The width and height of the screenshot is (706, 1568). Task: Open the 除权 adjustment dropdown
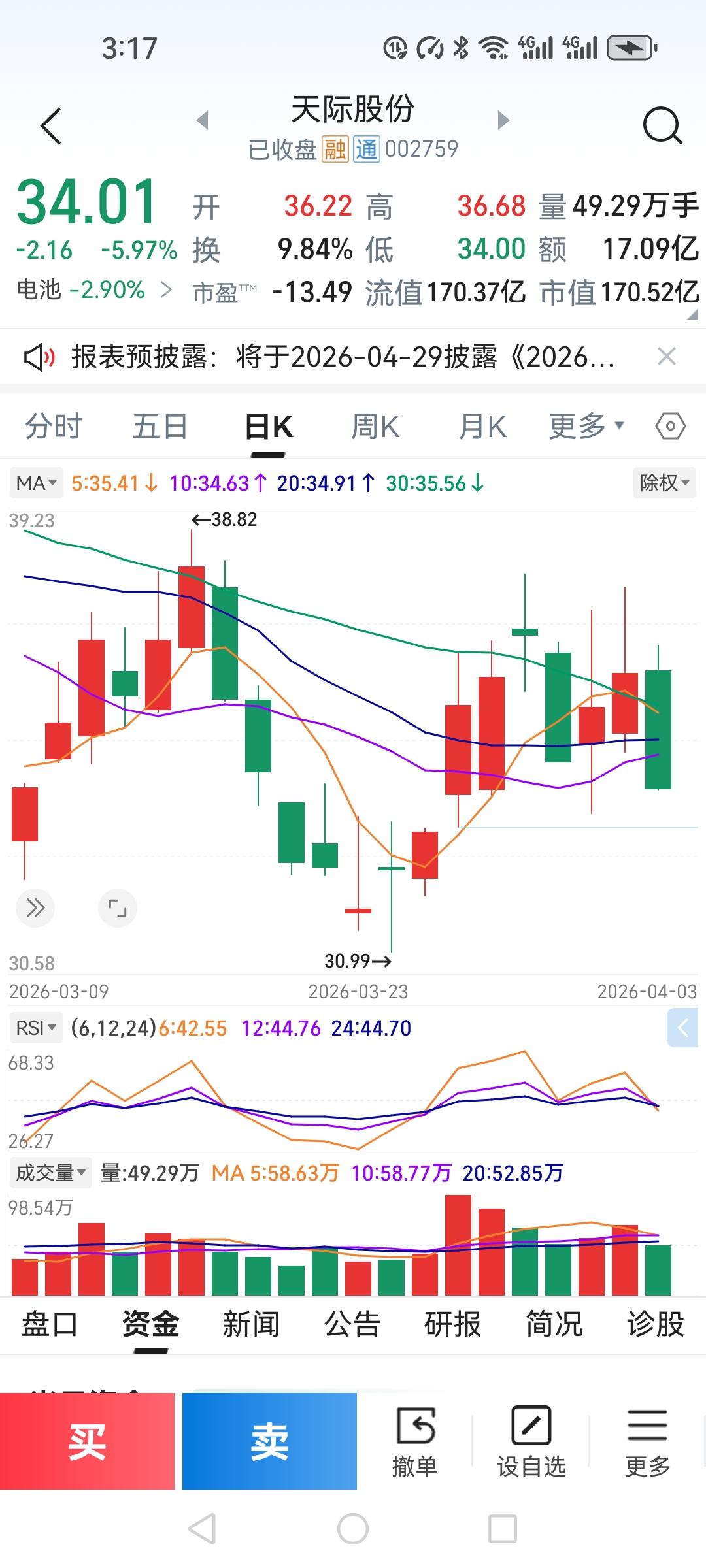click(665, 483)
